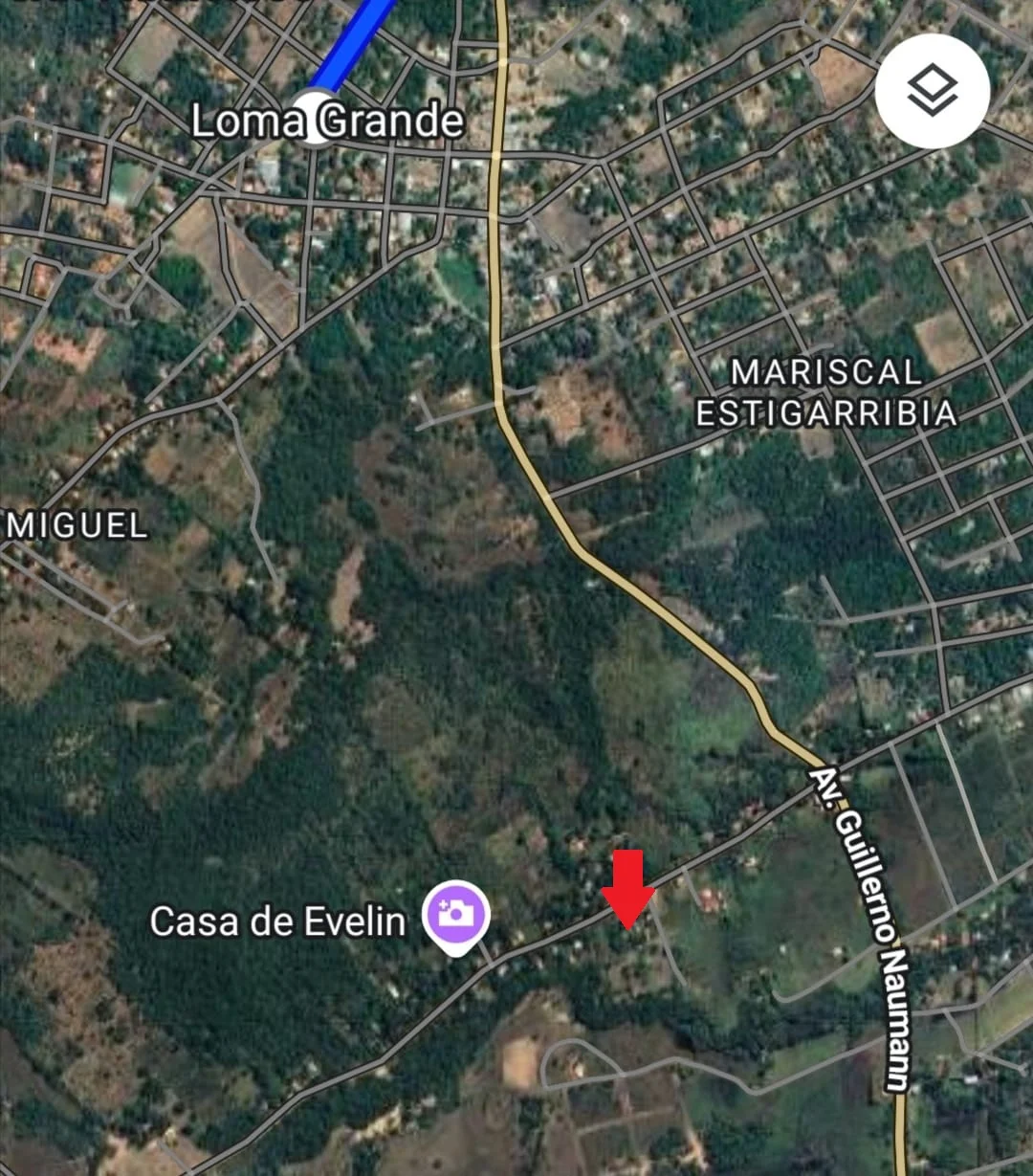This screenshot has height=1176, width=1033.
Task: Select the Loma Grande route endpoint marker
Action: click(x=316, y=118)
